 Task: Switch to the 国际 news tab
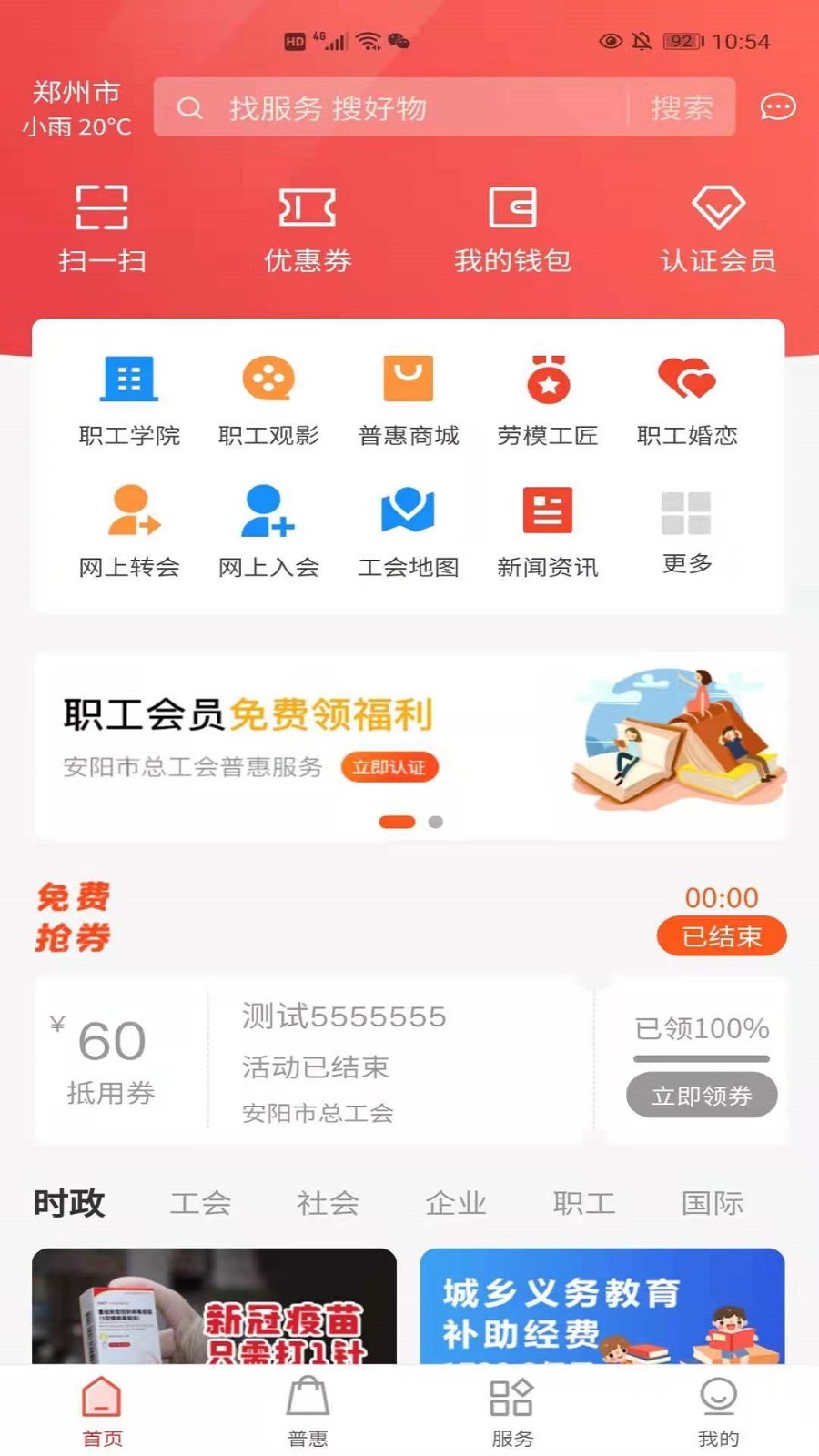pos(713,1203)
